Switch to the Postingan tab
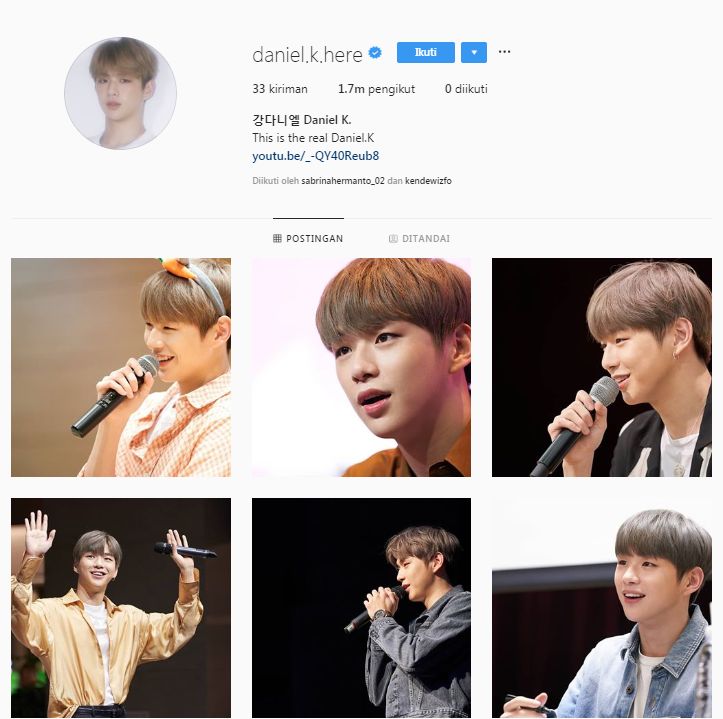 click(308, 239)
